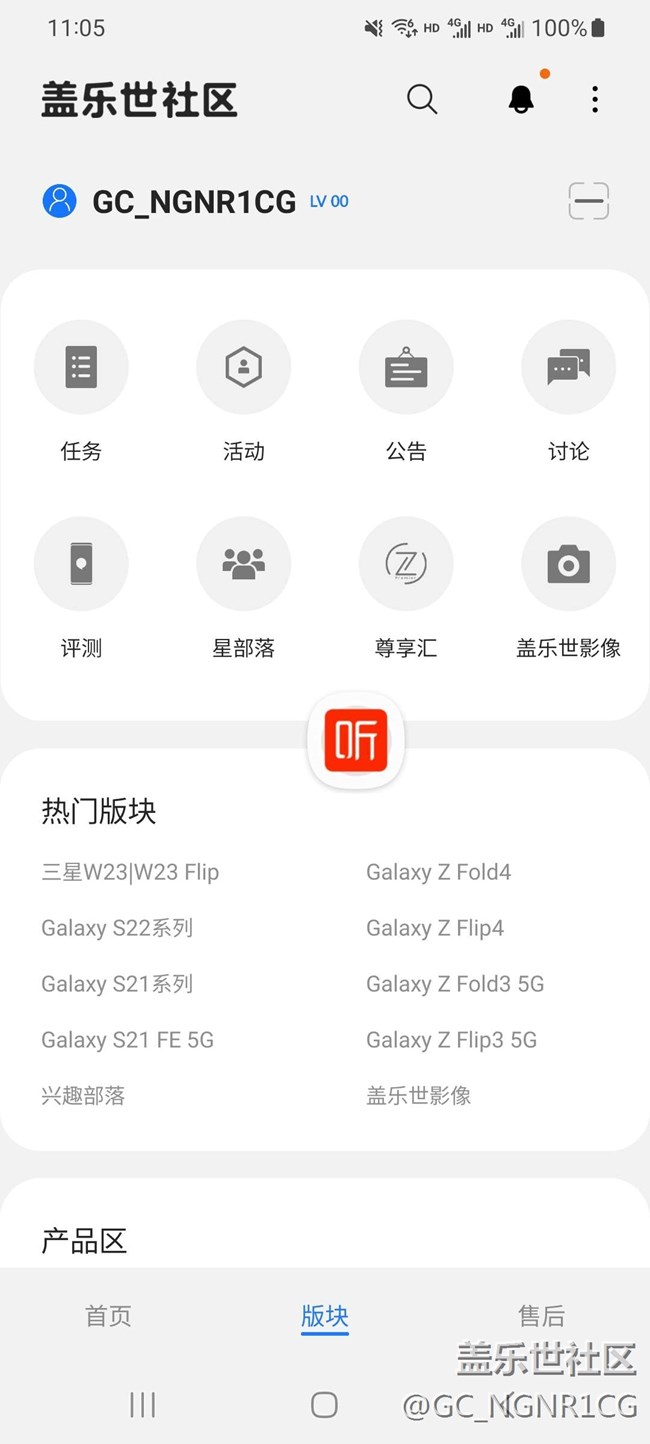View the 公告 announcements section
This screenshot has height=1444, width=650.
(x=406, y=368)
